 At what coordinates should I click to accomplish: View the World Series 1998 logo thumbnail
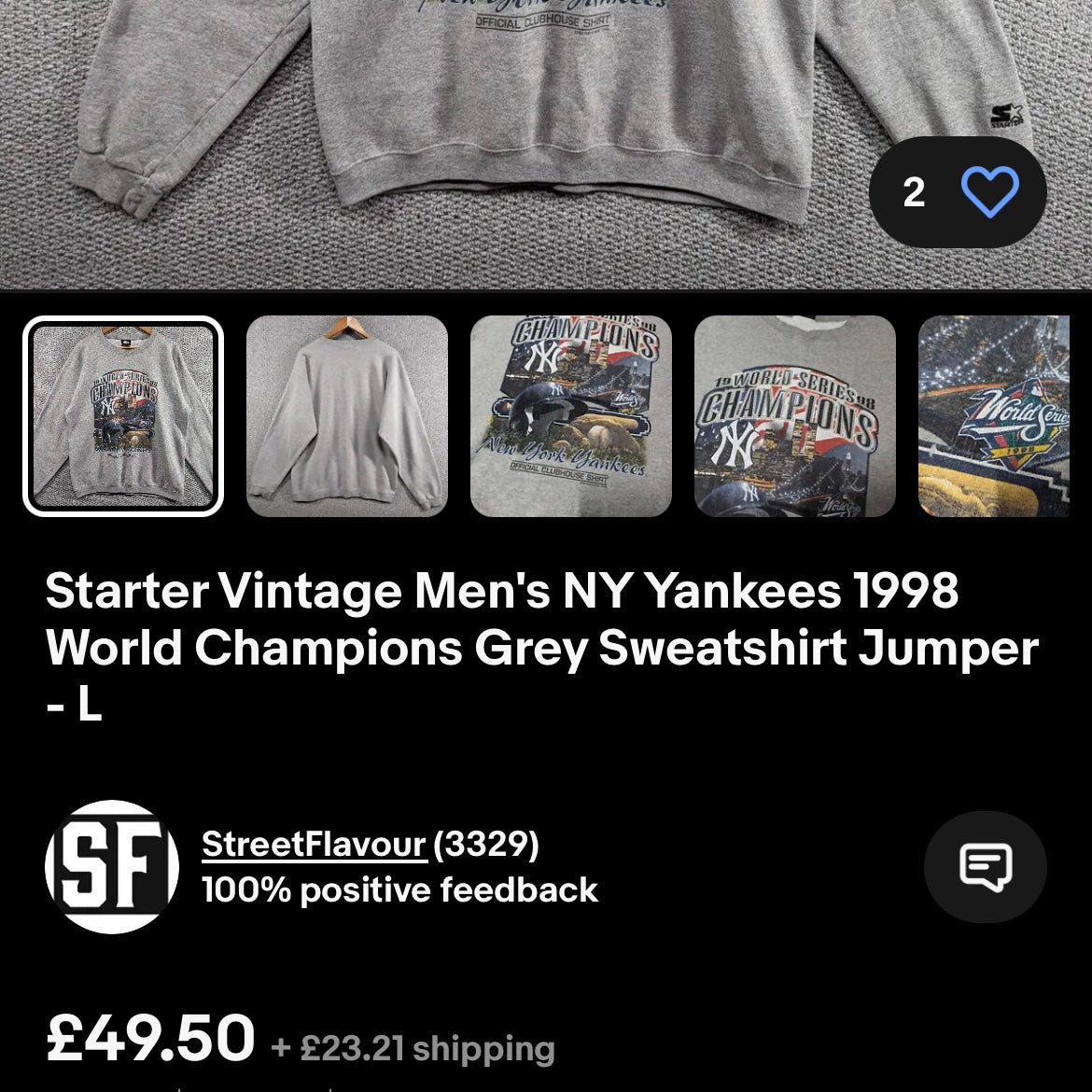(995, 416)
